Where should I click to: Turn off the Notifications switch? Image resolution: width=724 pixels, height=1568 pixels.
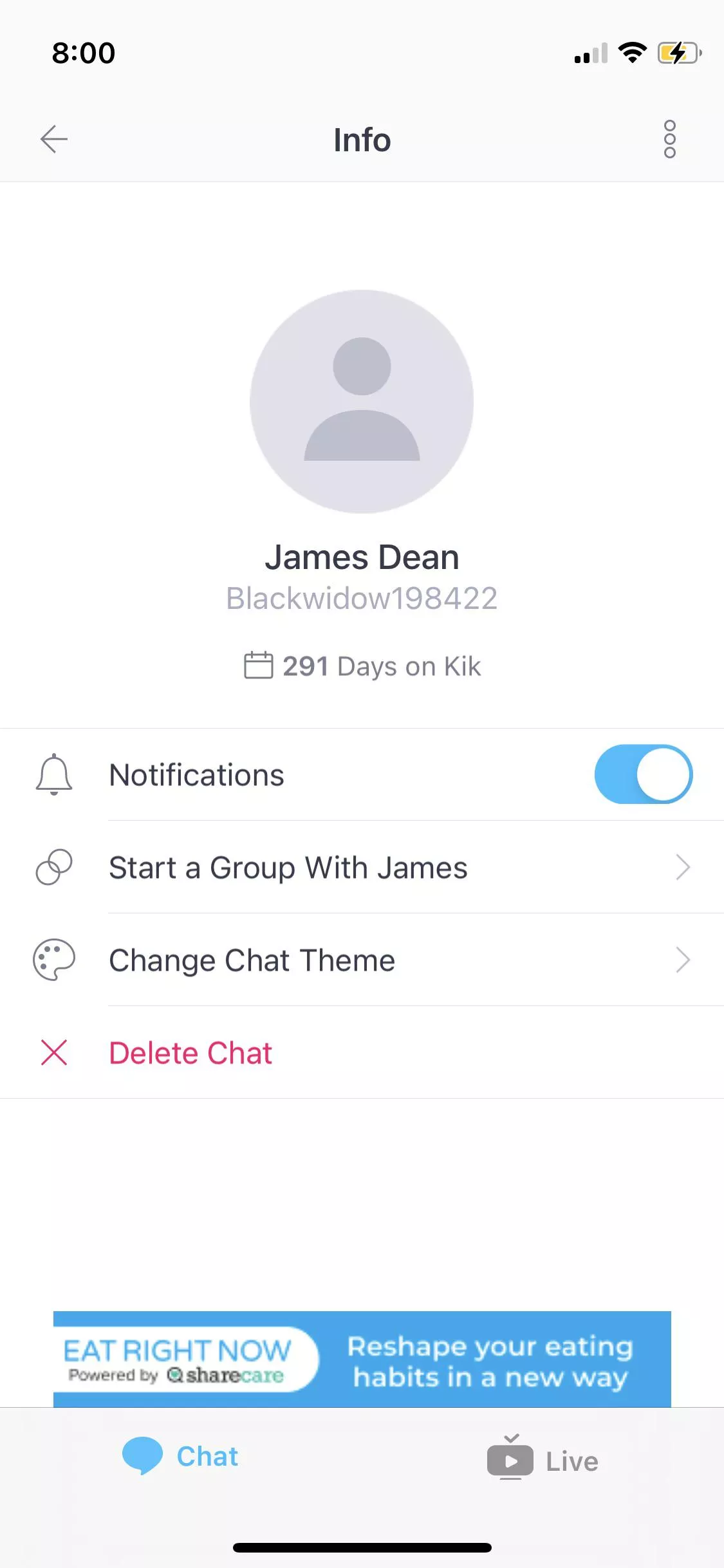tap(643, 774)
